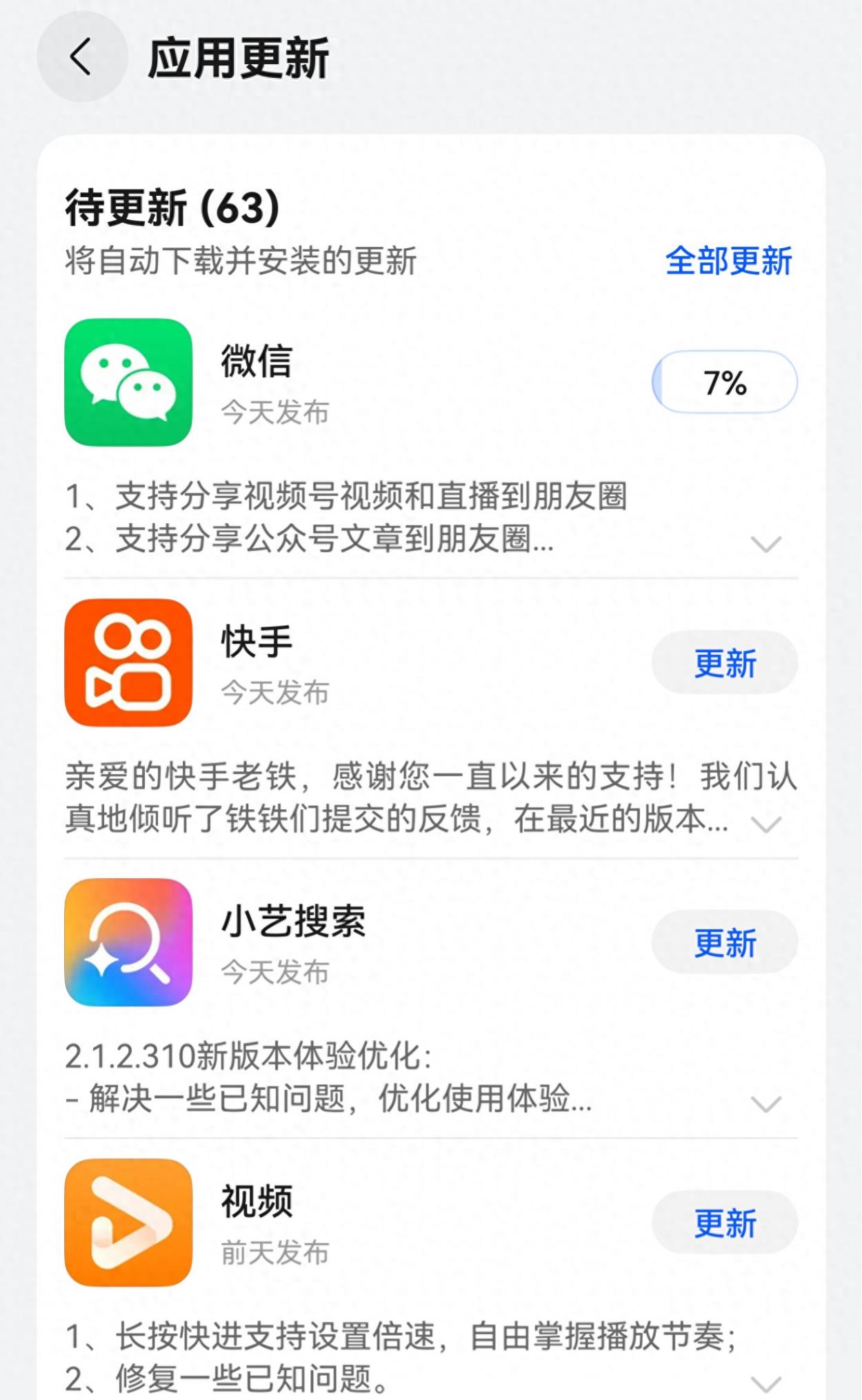This screenshot has height=1400, width=862.
Task: Update the 快手 app
Action: coord(725,662)
